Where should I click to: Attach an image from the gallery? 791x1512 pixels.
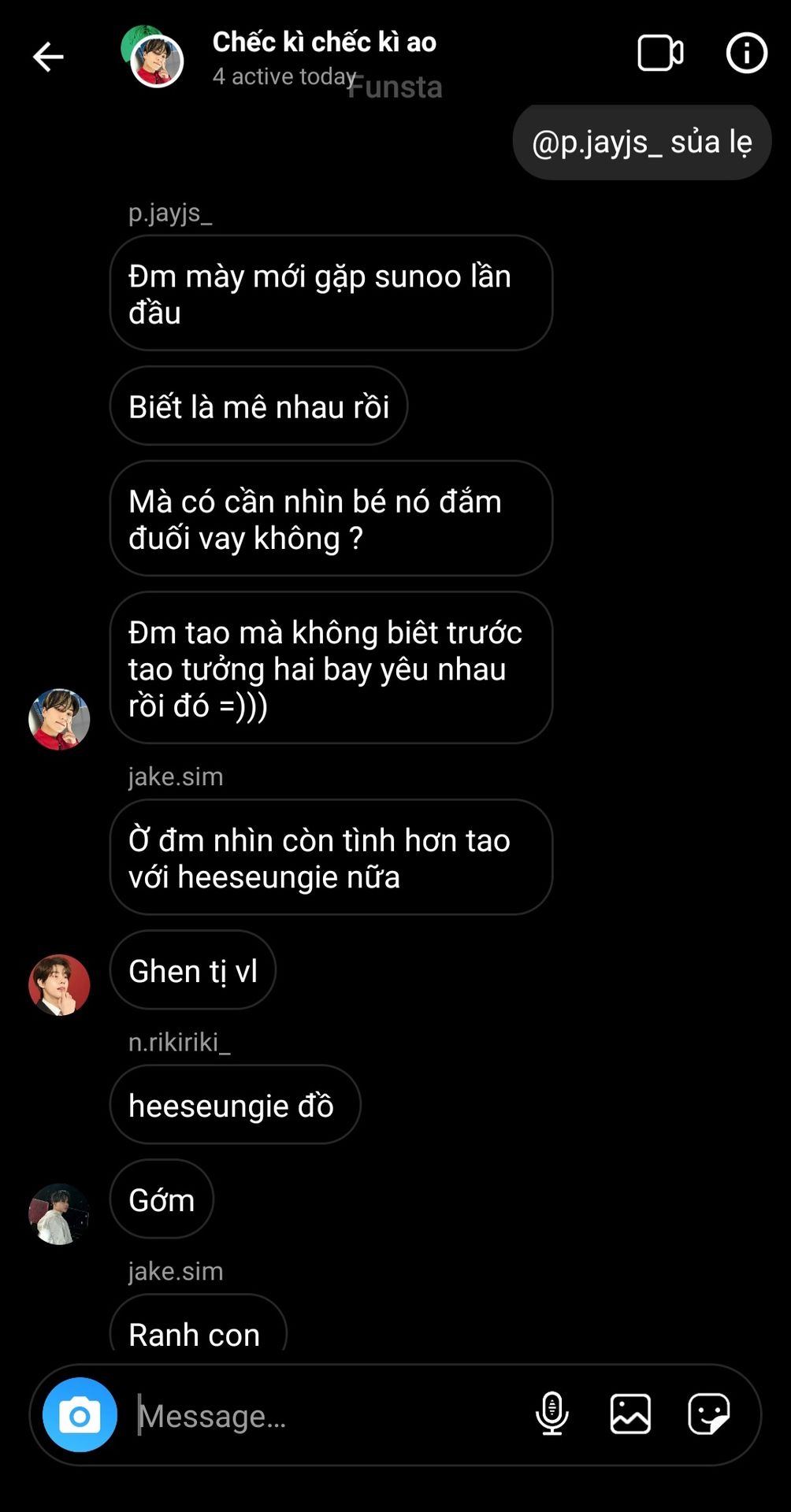coord(630,1414)
